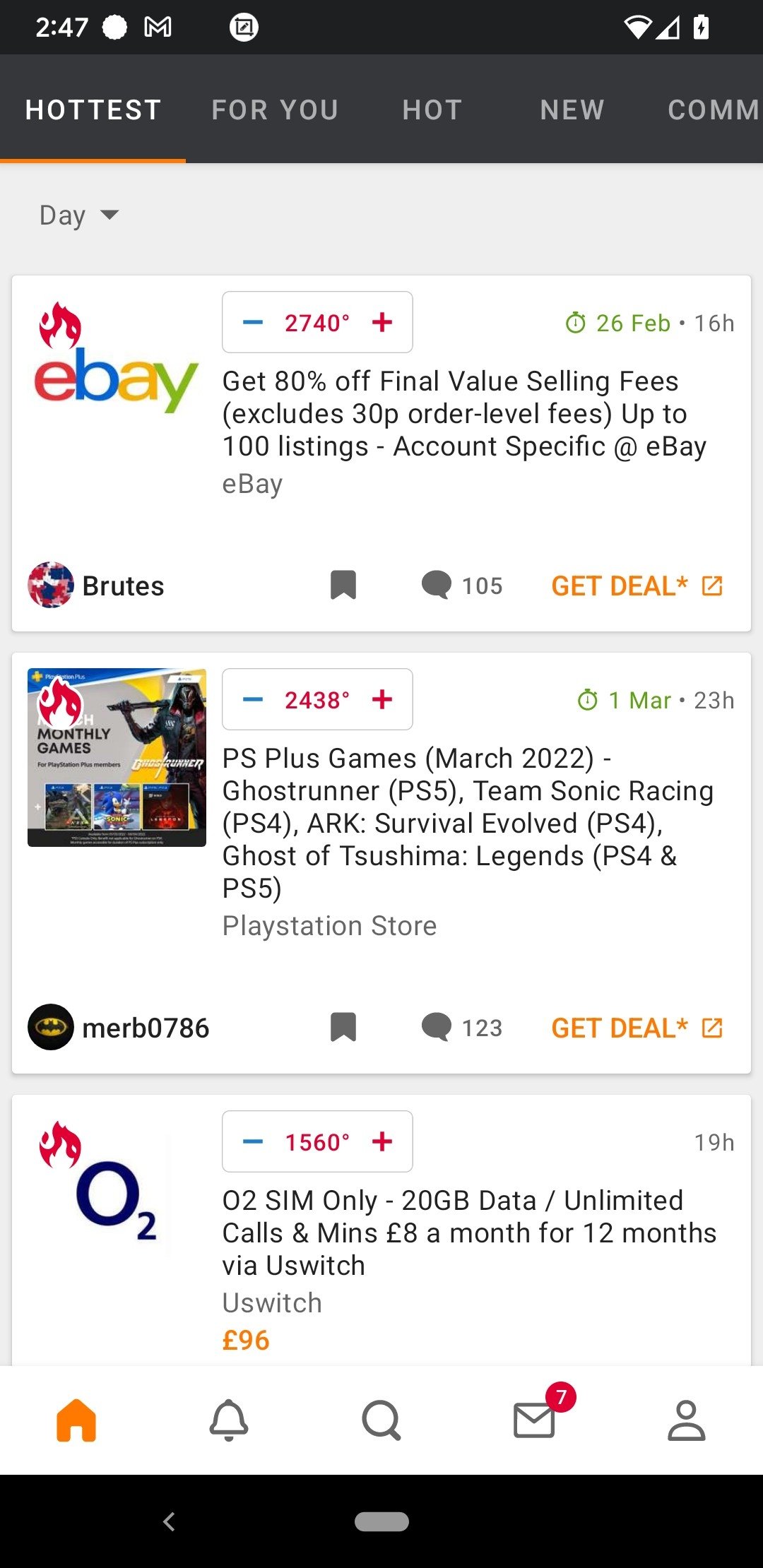Open comments on the eBay deal
The image size is (763, 1568).
462,586
